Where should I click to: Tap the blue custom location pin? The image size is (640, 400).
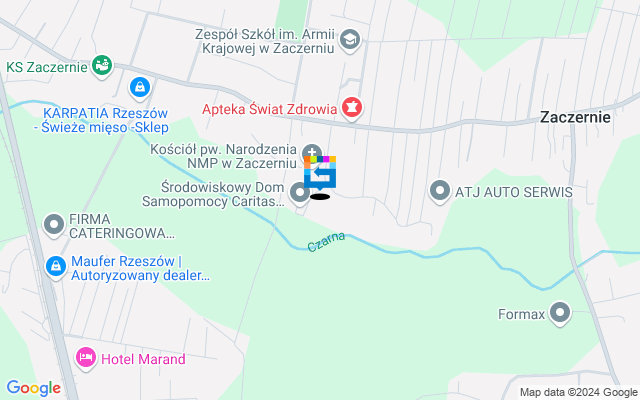click(x=320, y=174)
